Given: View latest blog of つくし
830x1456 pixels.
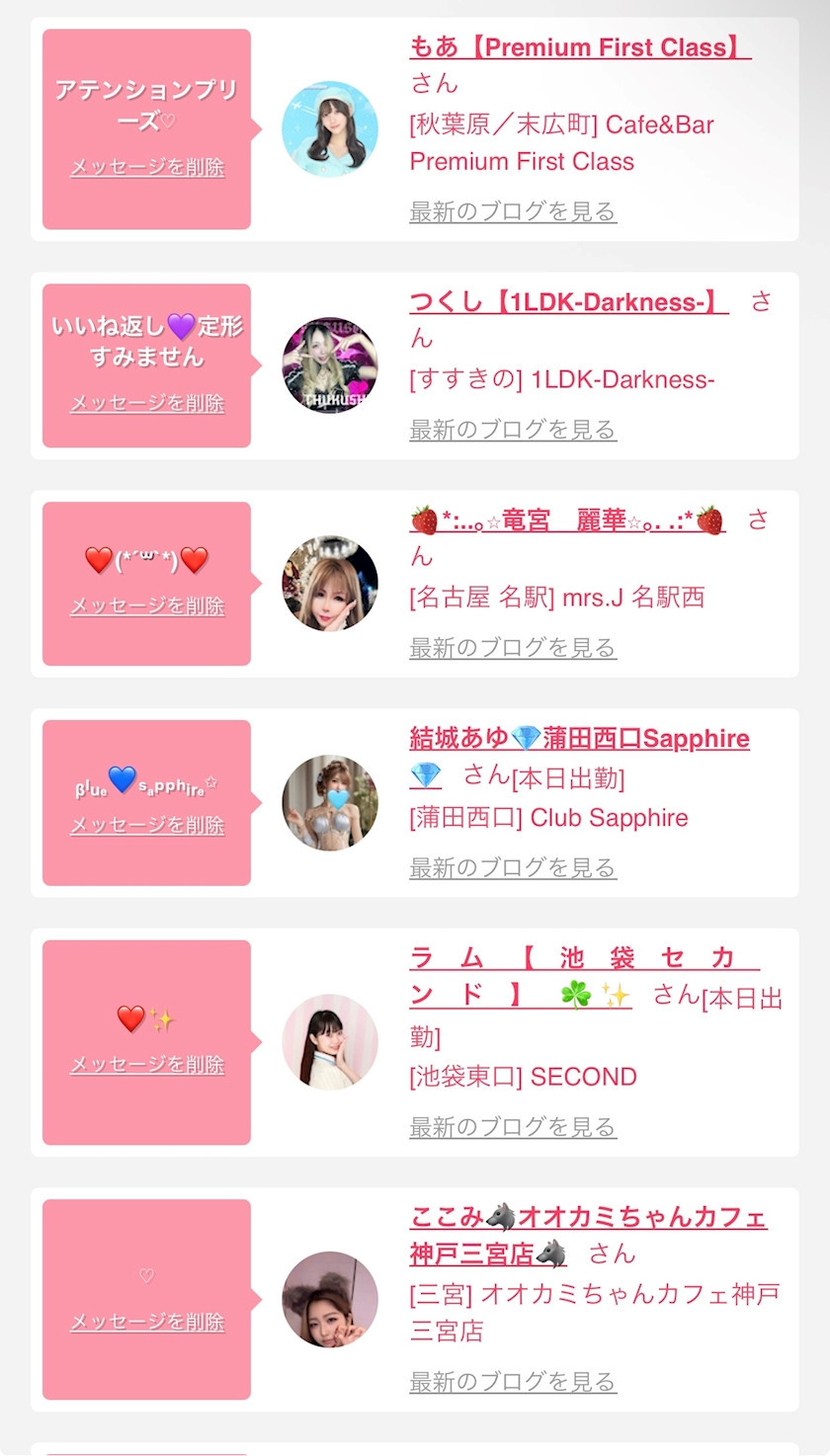Looking at the screenshot, I should tap(513, 430).
